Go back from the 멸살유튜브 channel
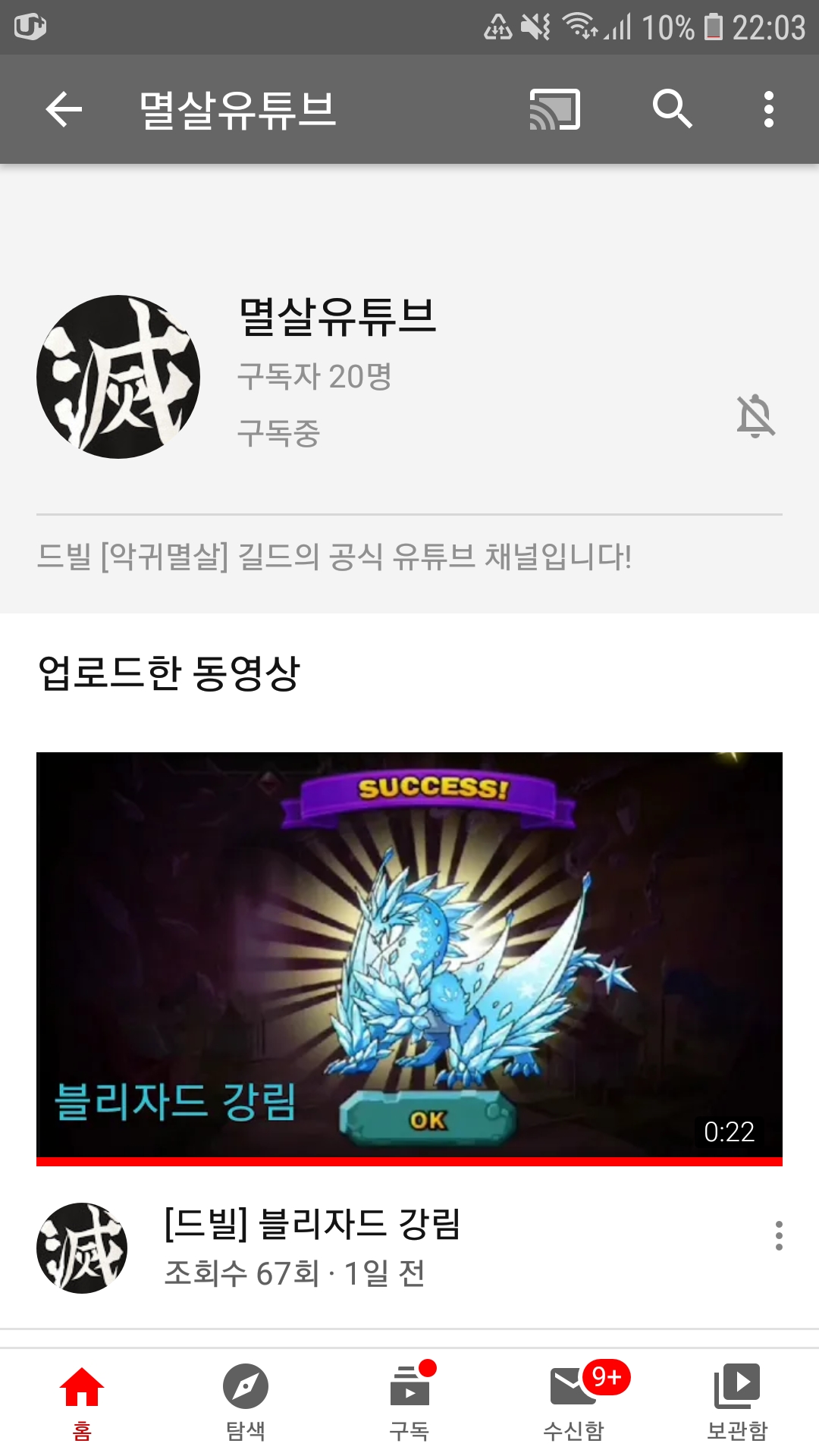Viewport: 819px width, 1456px height. click(x=64, y=109)
